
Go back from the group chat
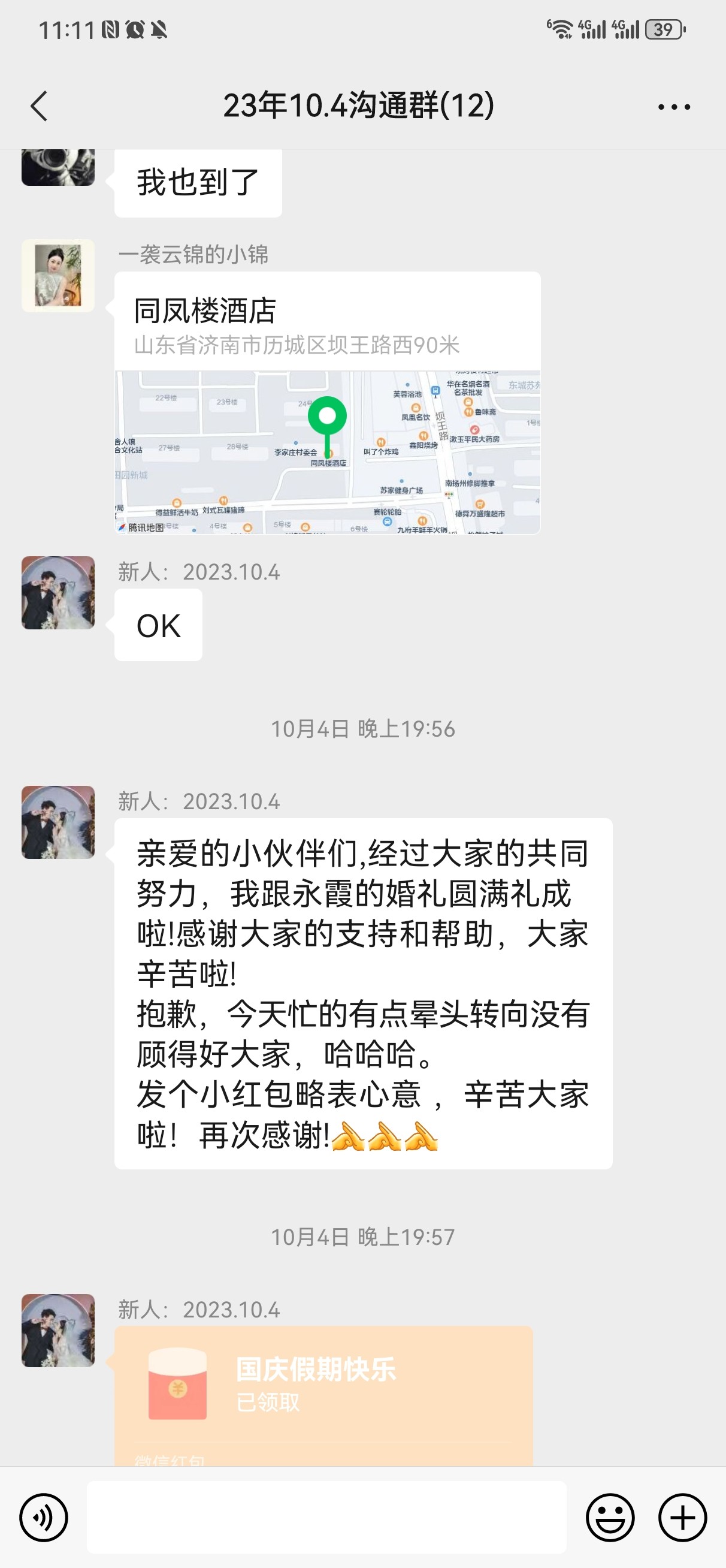[39, 107]
